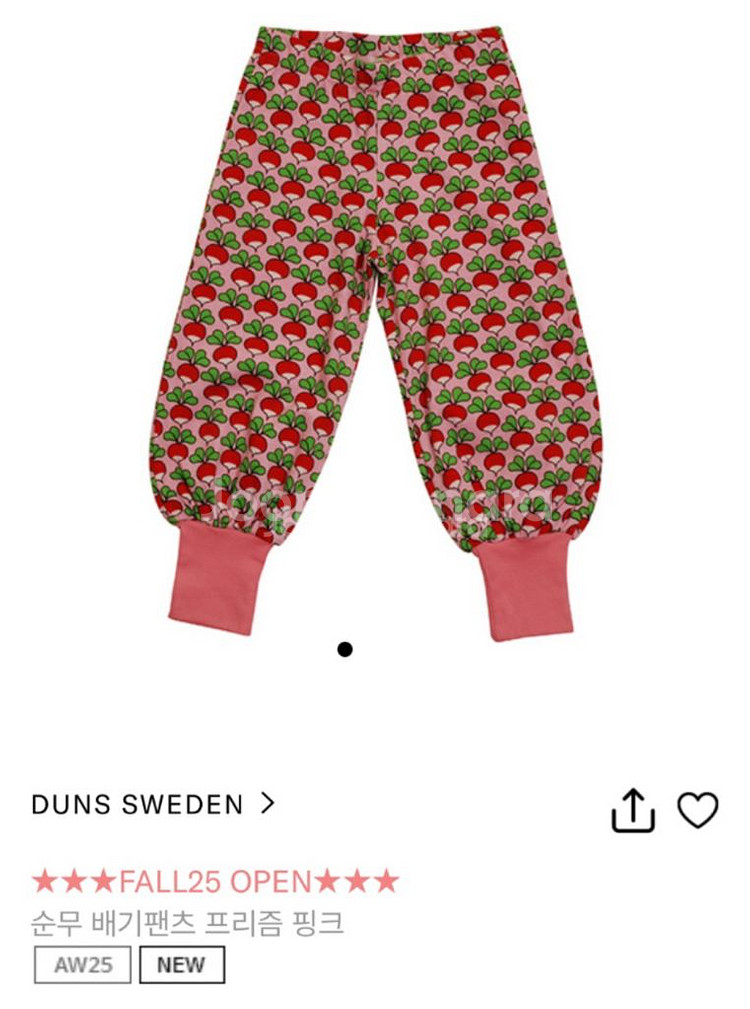The image size is (750, 1009).
Task: Open the radish baggy pants product image
Action: [x=376, y=330]
